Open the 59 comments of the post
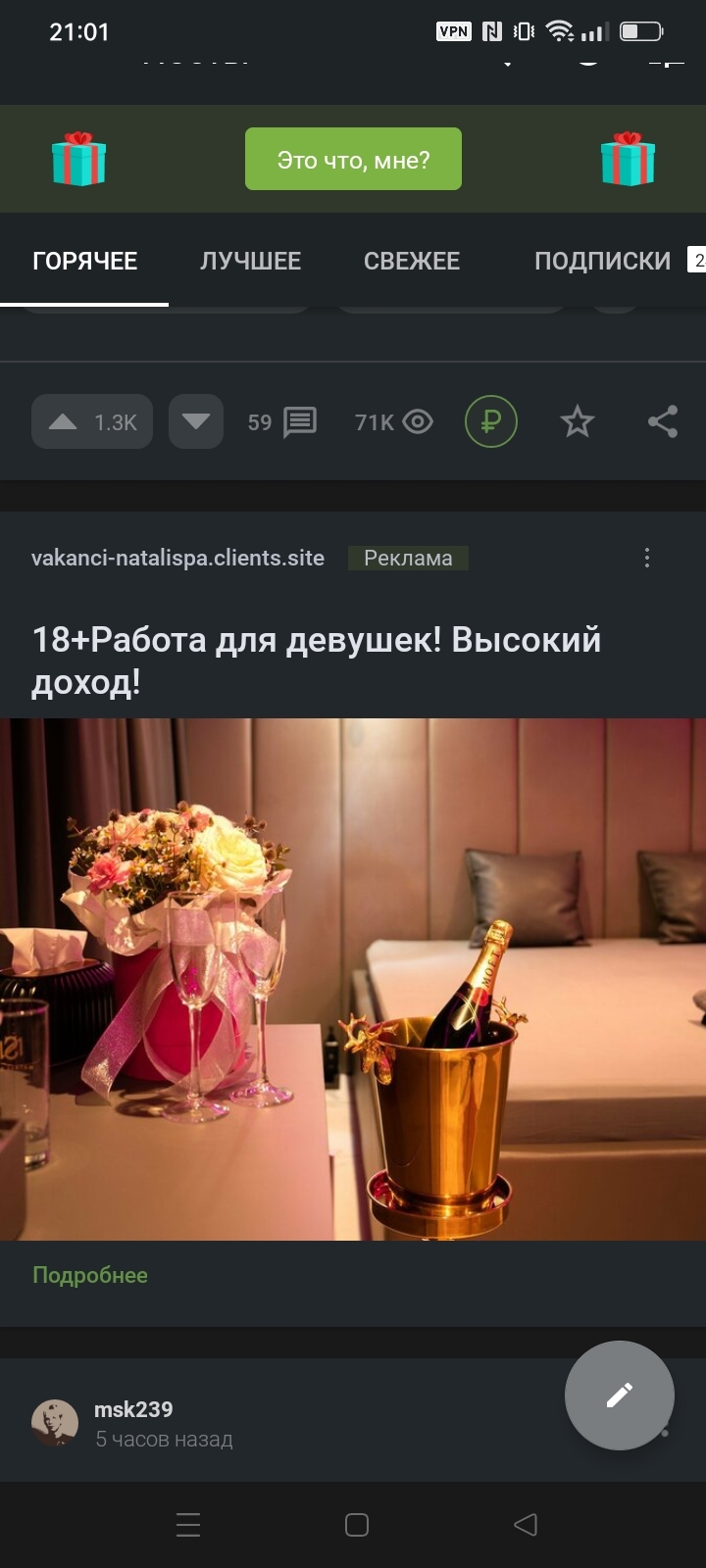Image resolution: width=706 pixels, height=1568 pixels. coord(282,422)
